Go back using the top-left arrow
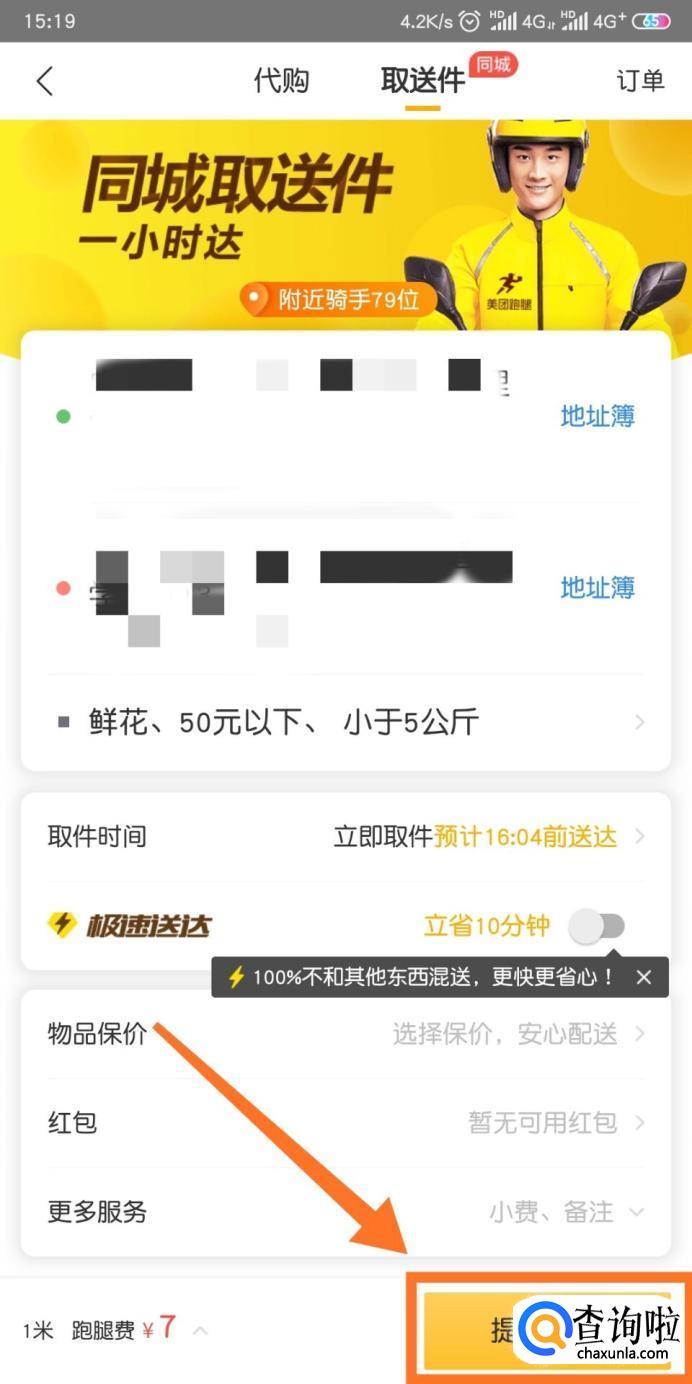Viewport: 692px width, 1384px height. coord(44,81)
